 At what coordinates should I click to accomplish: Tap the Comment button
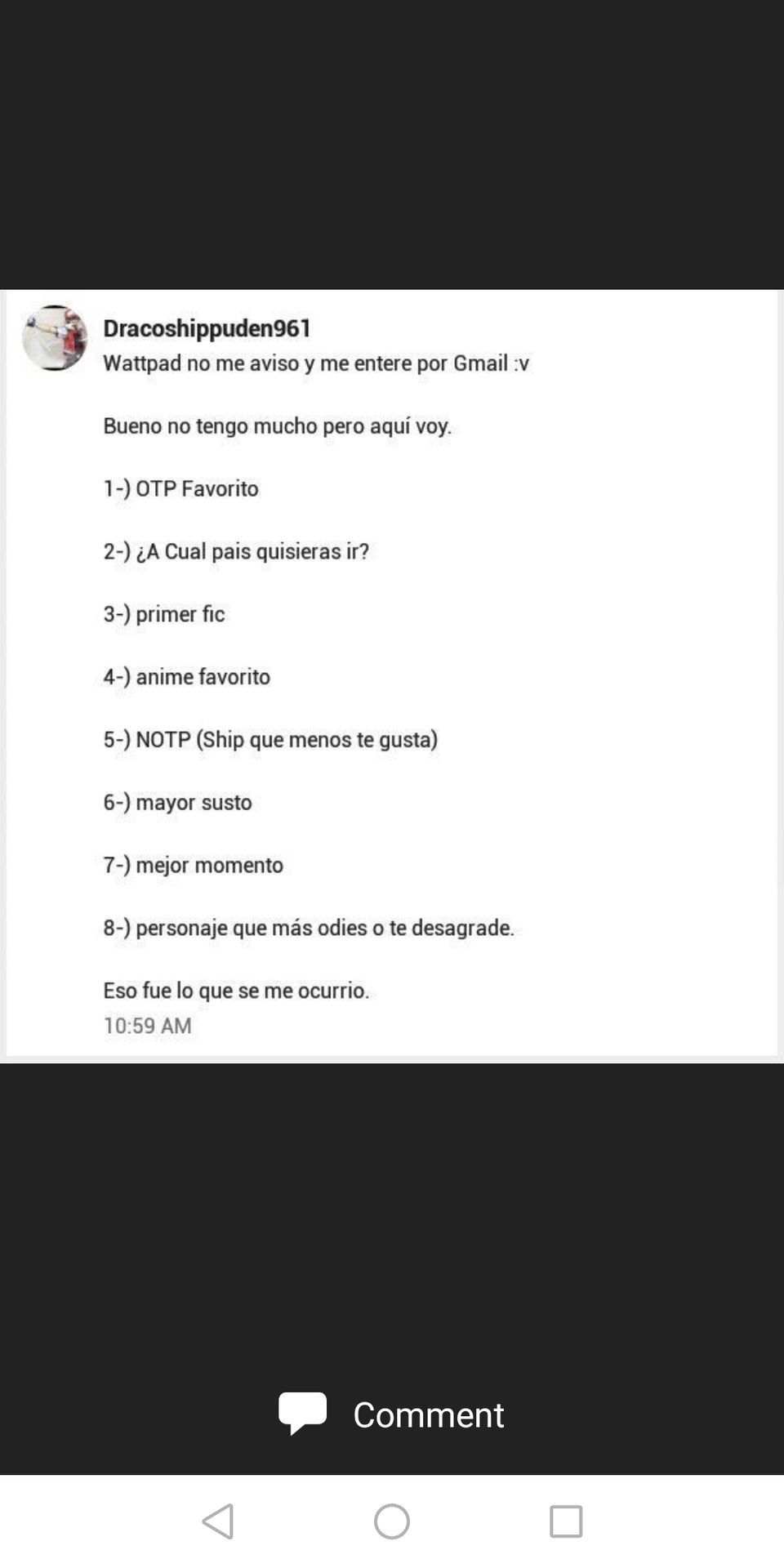point(392,1414)
